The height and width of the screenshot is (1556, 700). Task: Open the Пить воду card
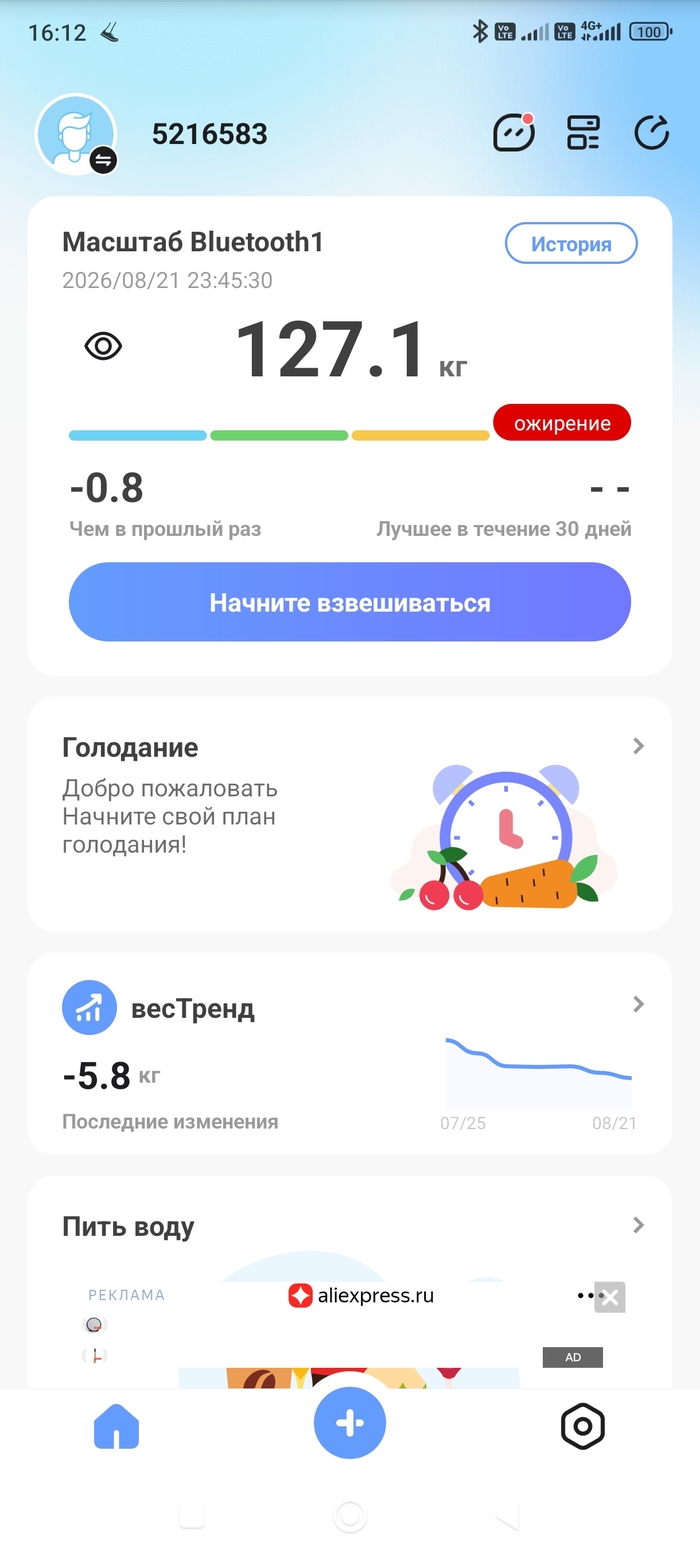click(x=350, y=1226)
